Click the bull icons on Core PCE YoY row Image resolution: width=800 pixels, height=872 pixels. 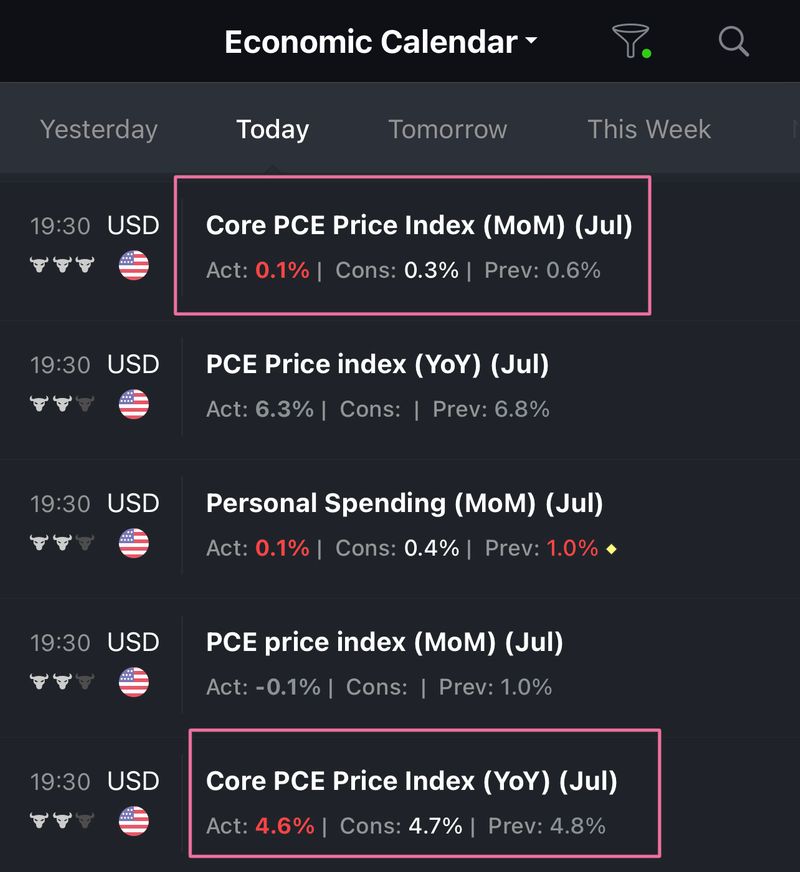click(x=62, y=820)
